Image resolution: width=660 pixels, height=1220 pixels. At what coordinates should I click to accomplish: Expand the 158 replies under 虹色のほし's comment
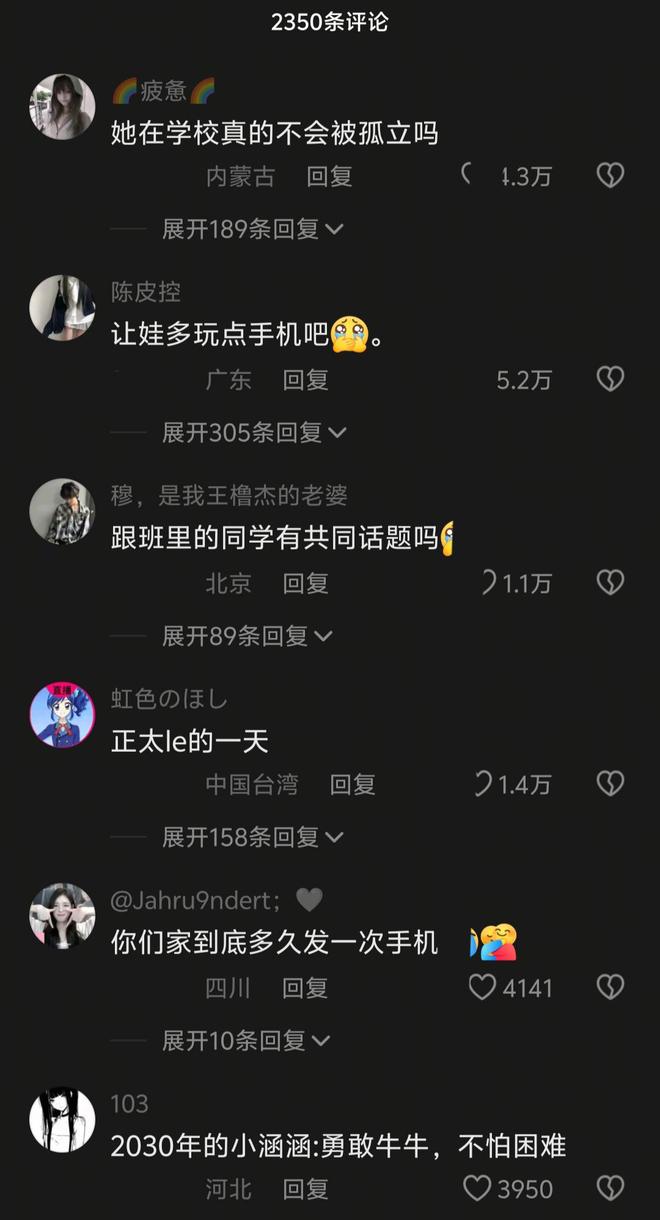[252, 837]
